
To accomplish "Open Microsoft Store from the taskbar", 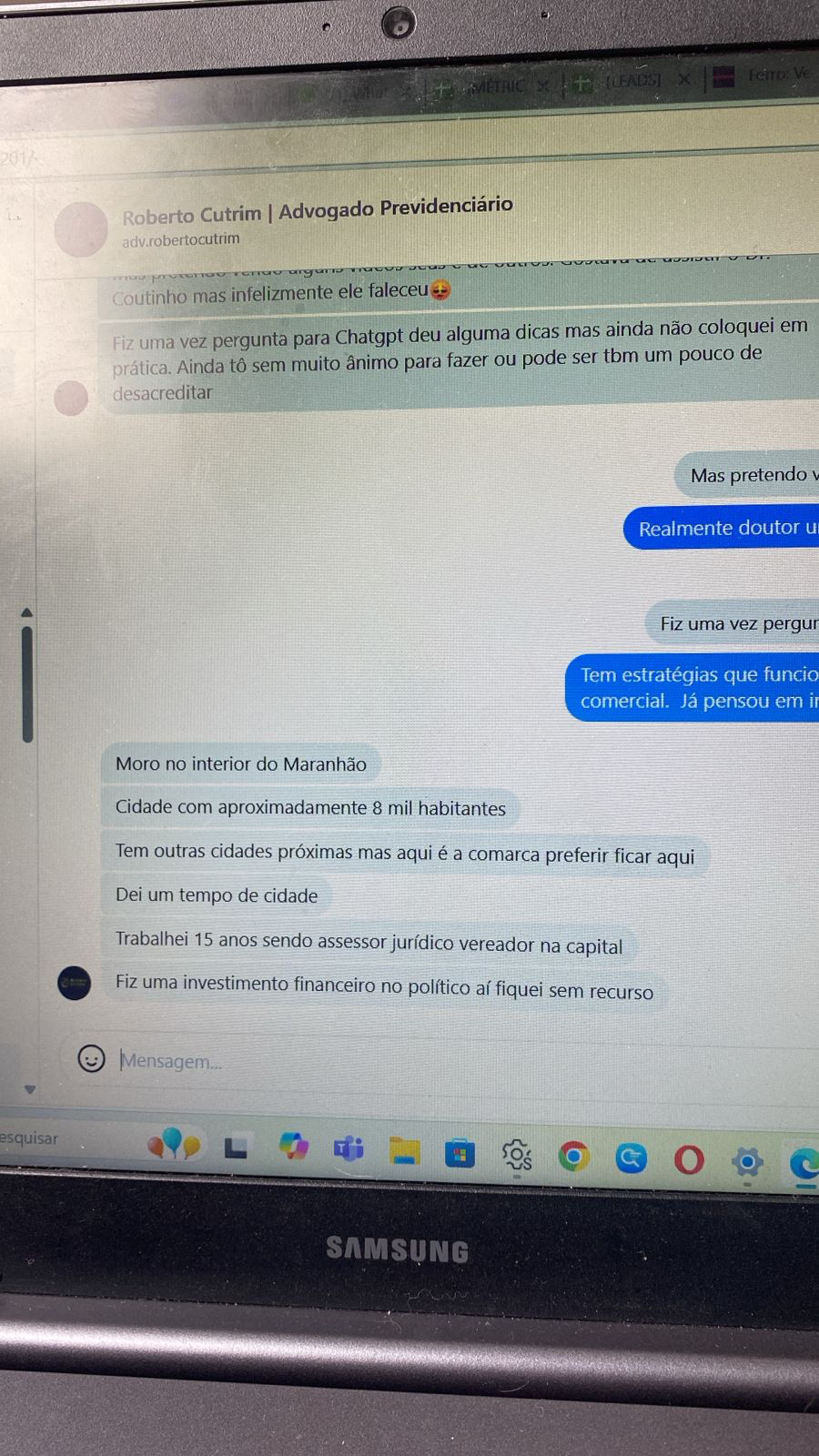I will (x=460, y=1154).
